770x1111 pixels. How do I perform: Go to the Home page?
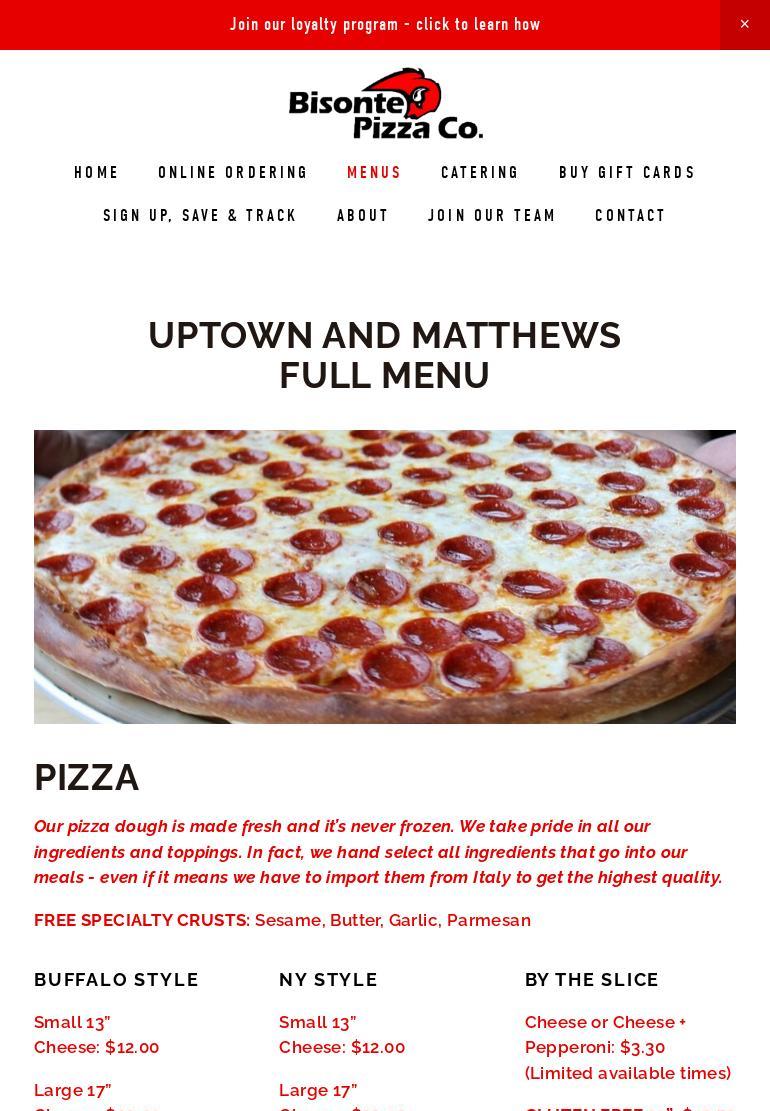(x=96, y=173)
